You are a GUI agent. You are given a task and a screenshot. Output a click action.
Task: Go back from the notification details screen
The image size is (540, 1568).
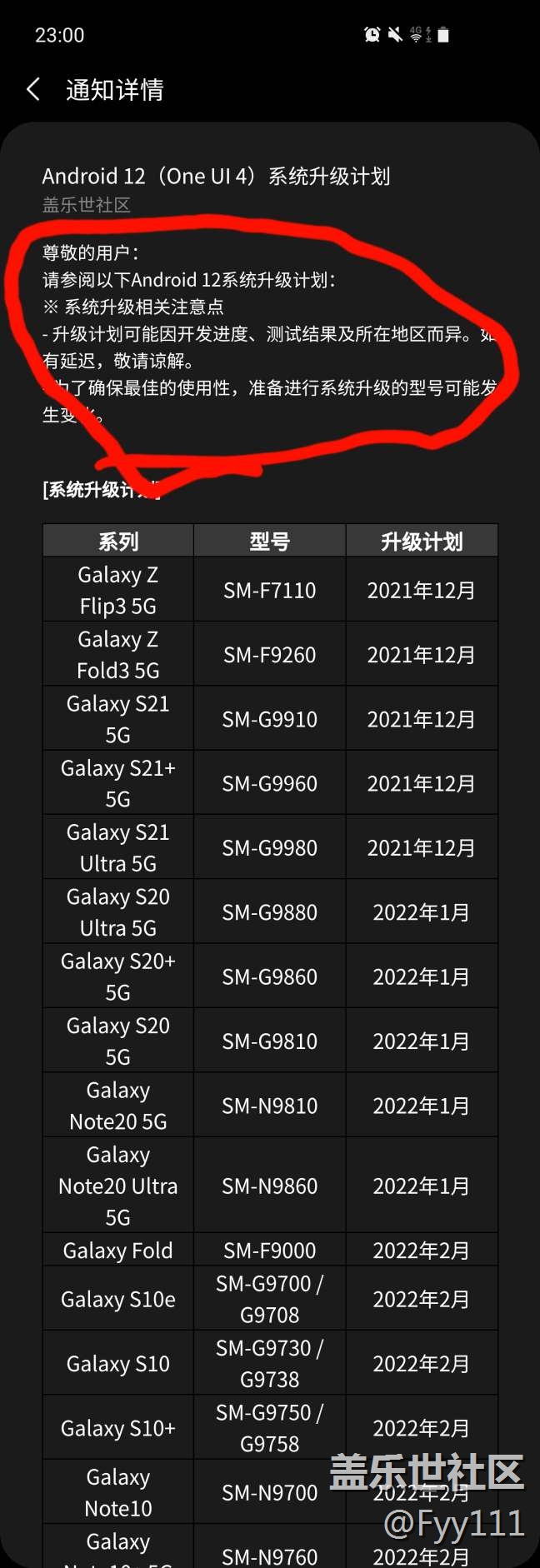(33, 89)
